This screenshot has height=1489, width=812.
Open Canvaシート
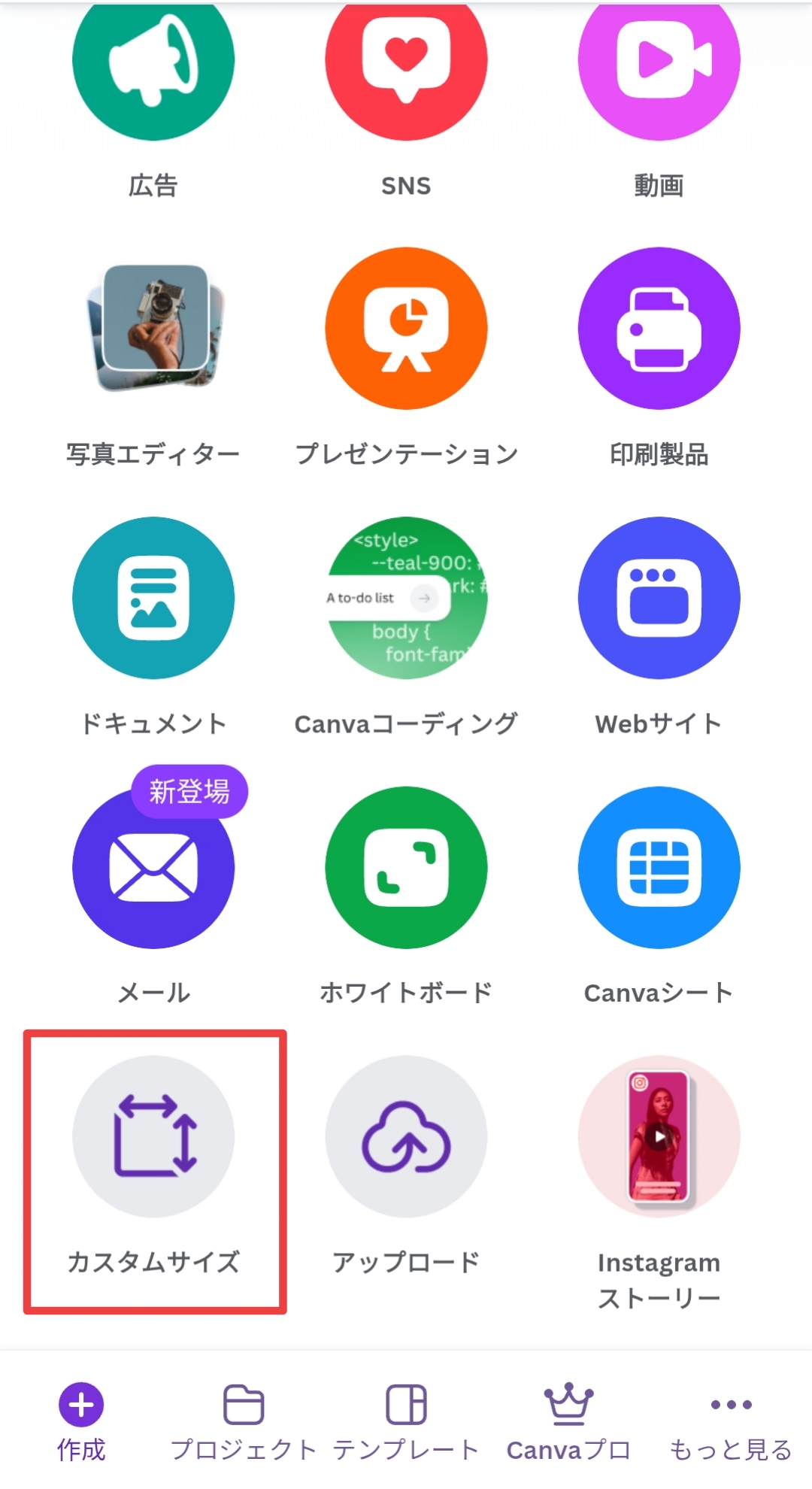tap(659, 868)
